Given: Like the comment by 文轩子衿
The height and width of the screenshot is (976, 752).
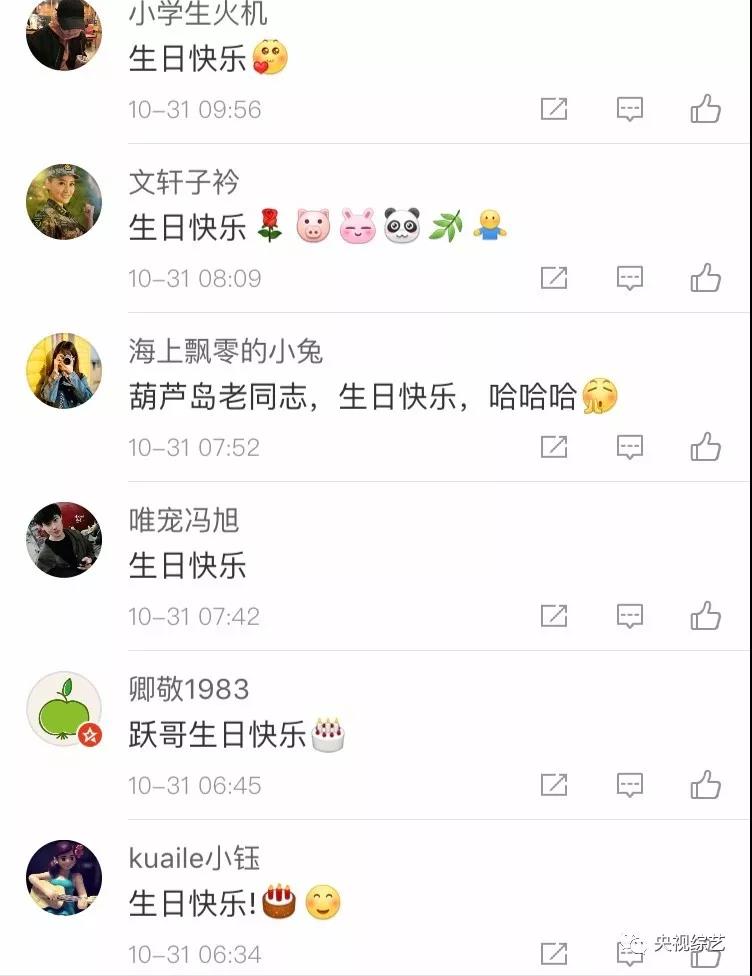Looking at the screenshot, I should click(x=705, y=278).
